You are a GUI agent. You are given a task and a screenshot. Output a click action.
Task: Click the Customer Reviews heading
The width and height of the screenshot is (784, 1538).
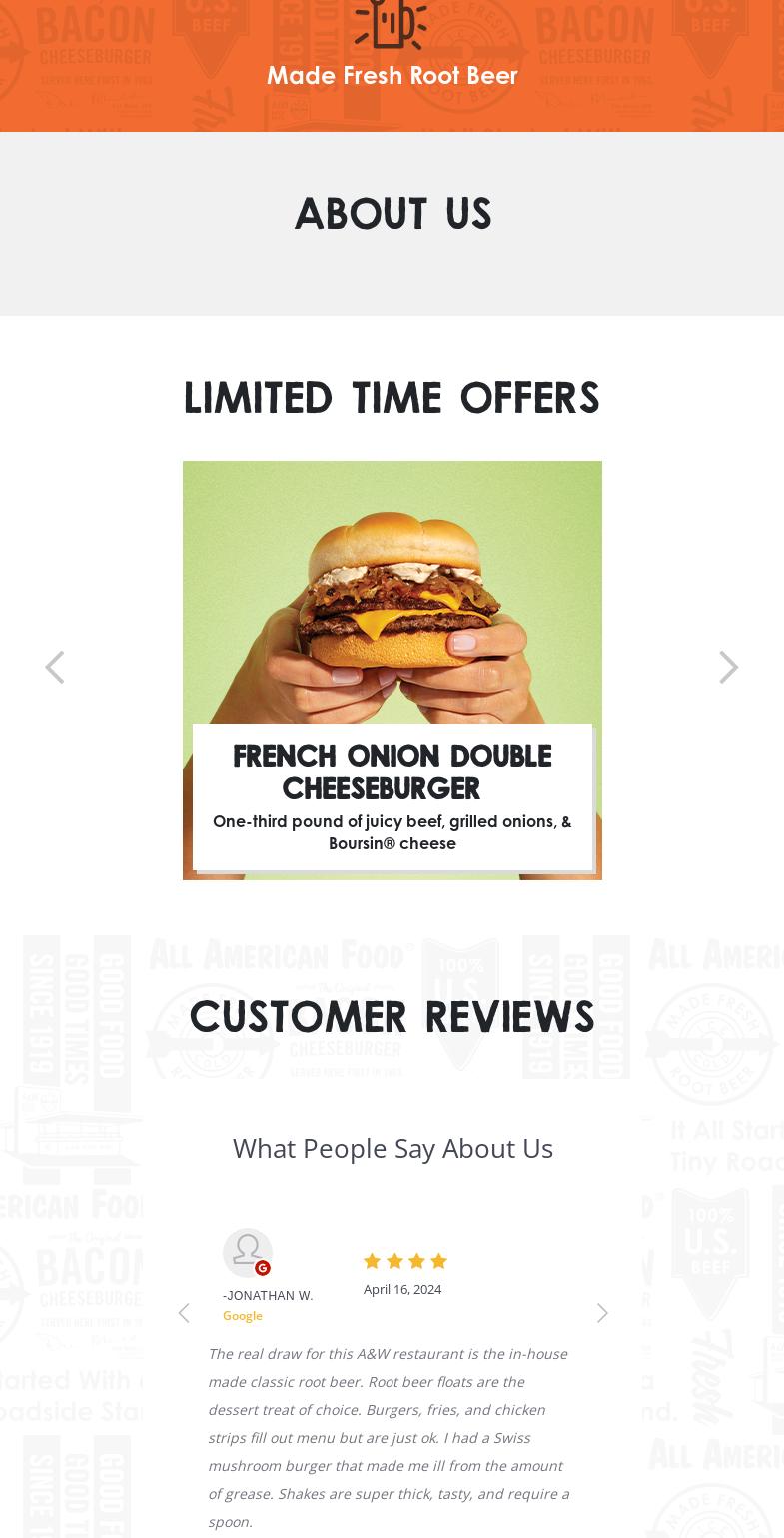tap(392, 1016)
